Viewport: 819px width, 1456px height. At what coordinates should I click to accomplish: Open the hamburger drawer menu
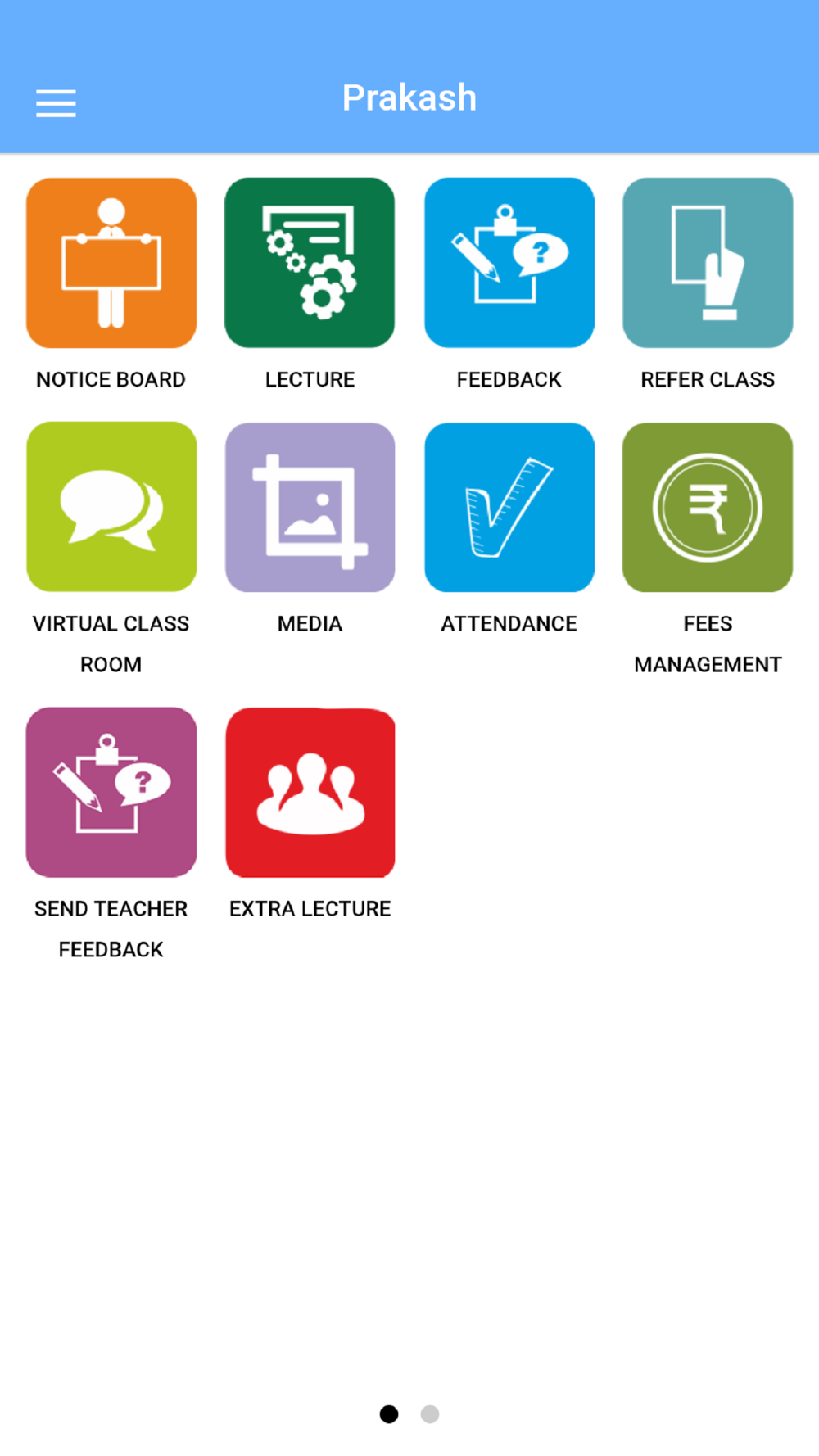point(56,103)
